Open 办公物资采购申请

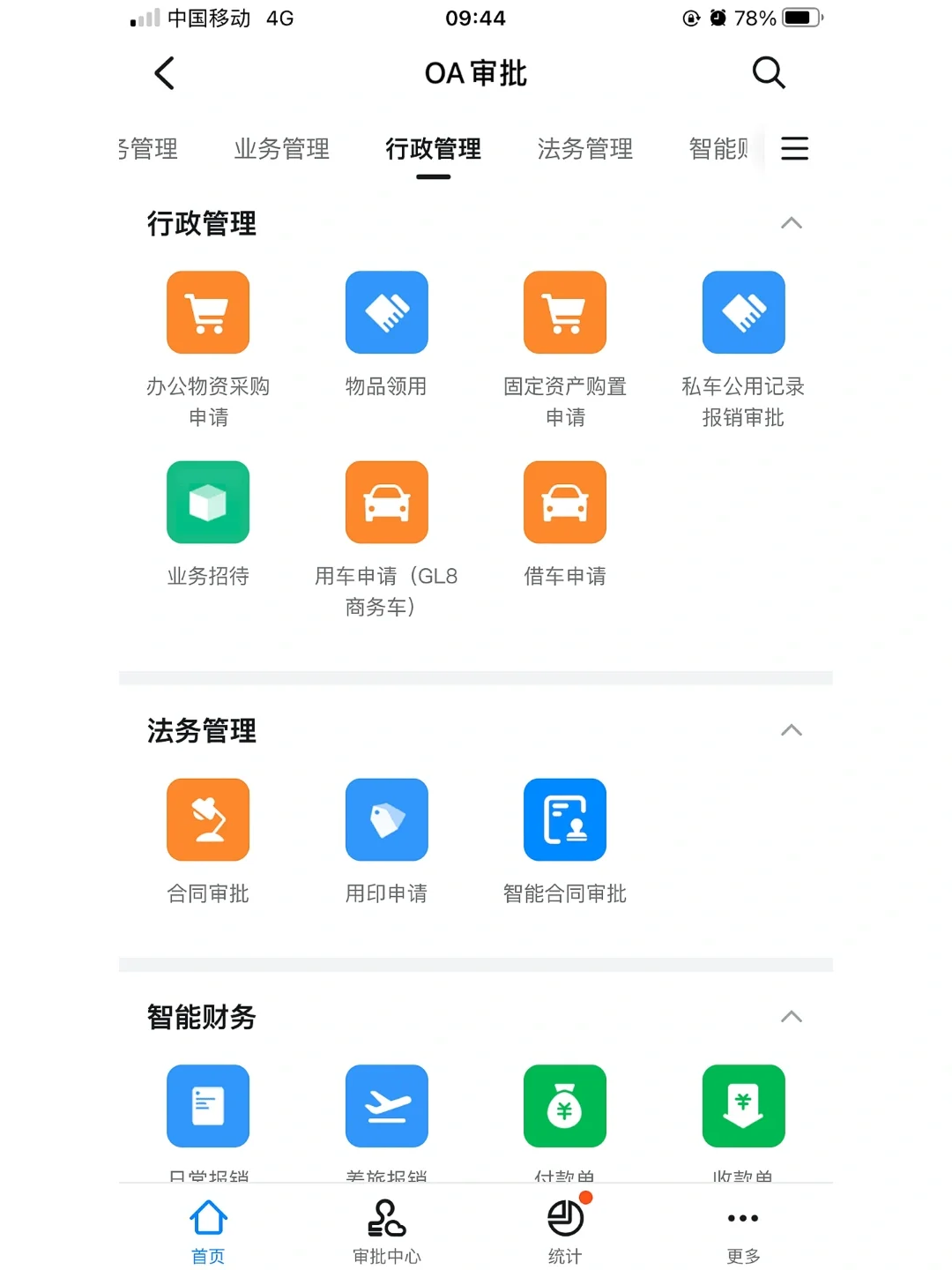click(x=208, y=313)
